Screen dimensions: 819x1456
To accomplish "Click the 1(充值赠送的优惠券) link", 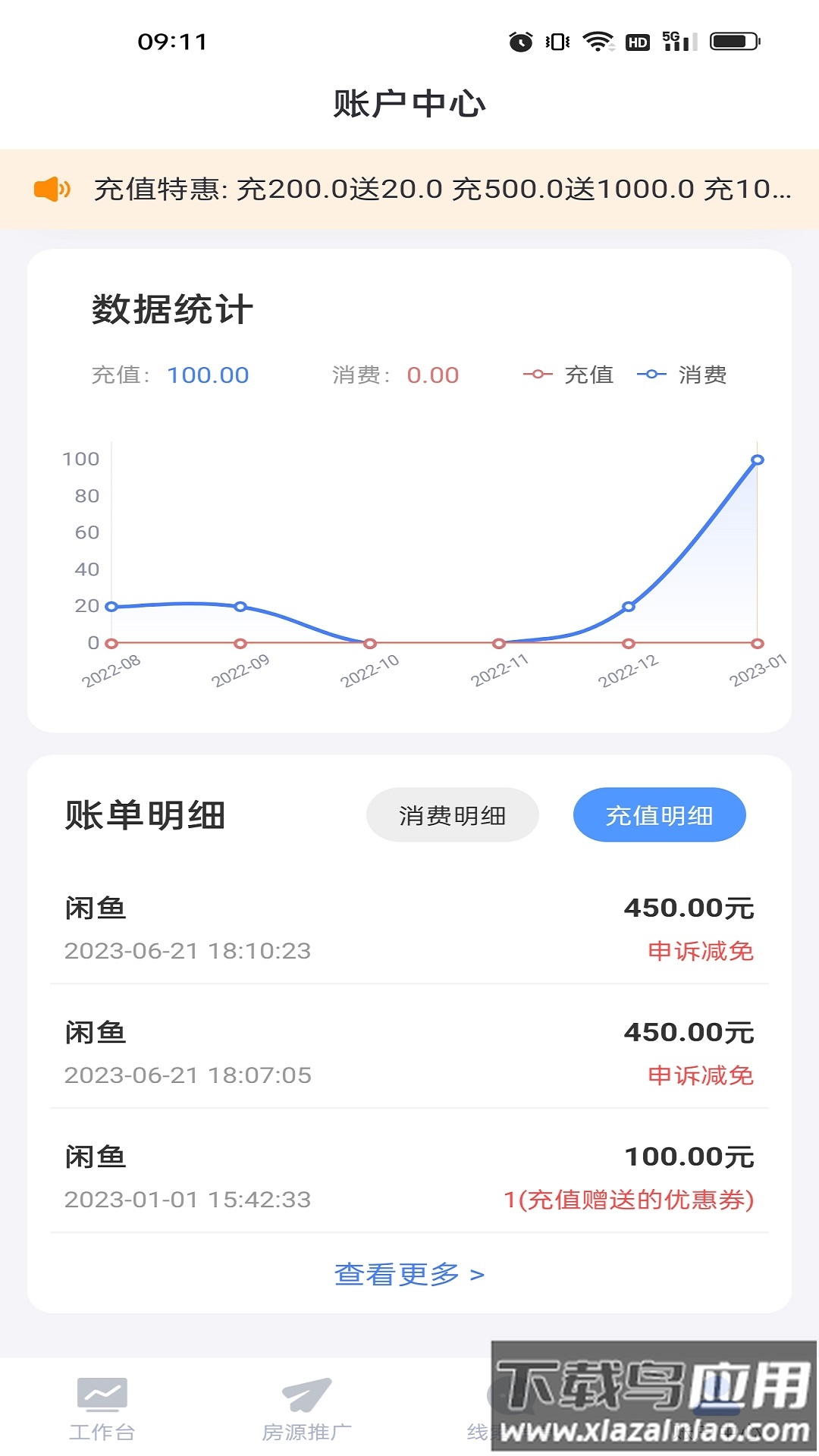I will tap(629, 1200).
